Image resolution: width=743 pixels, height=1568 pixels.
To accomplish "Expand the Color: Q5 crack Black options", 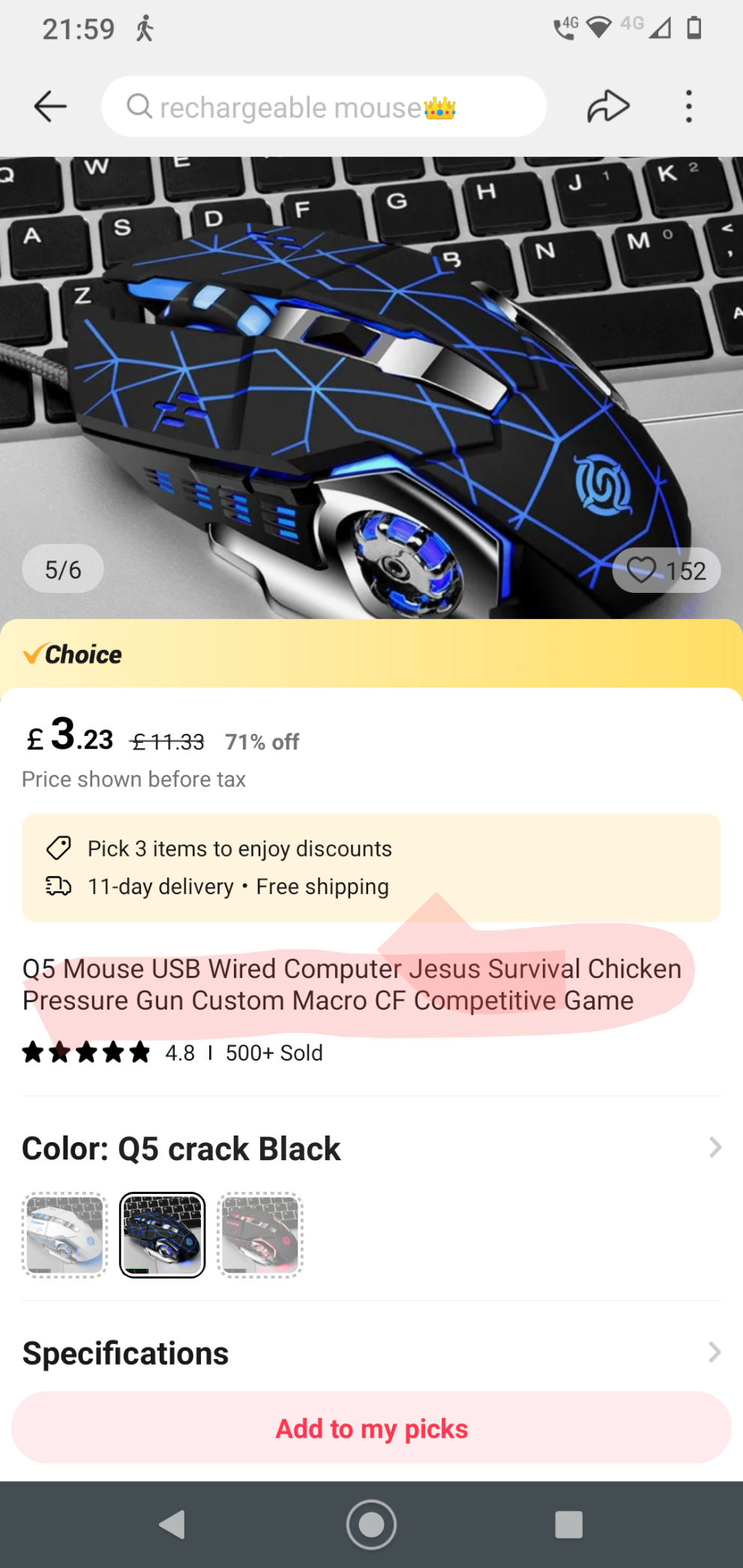I will tap(715, 1148).
